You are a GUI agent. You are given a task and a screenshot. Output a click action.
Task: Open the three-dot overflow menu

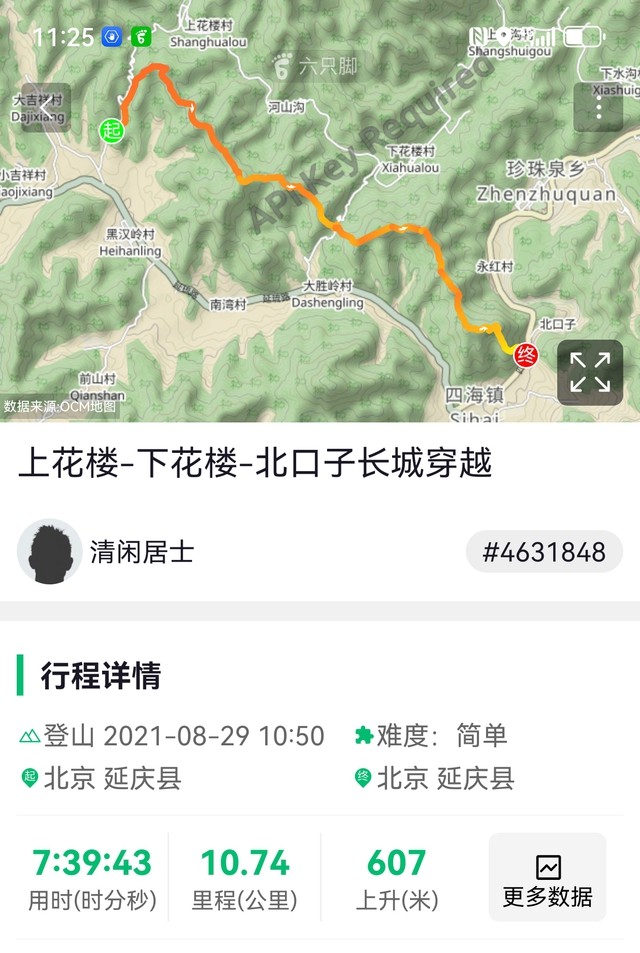(x=598, y=108)
